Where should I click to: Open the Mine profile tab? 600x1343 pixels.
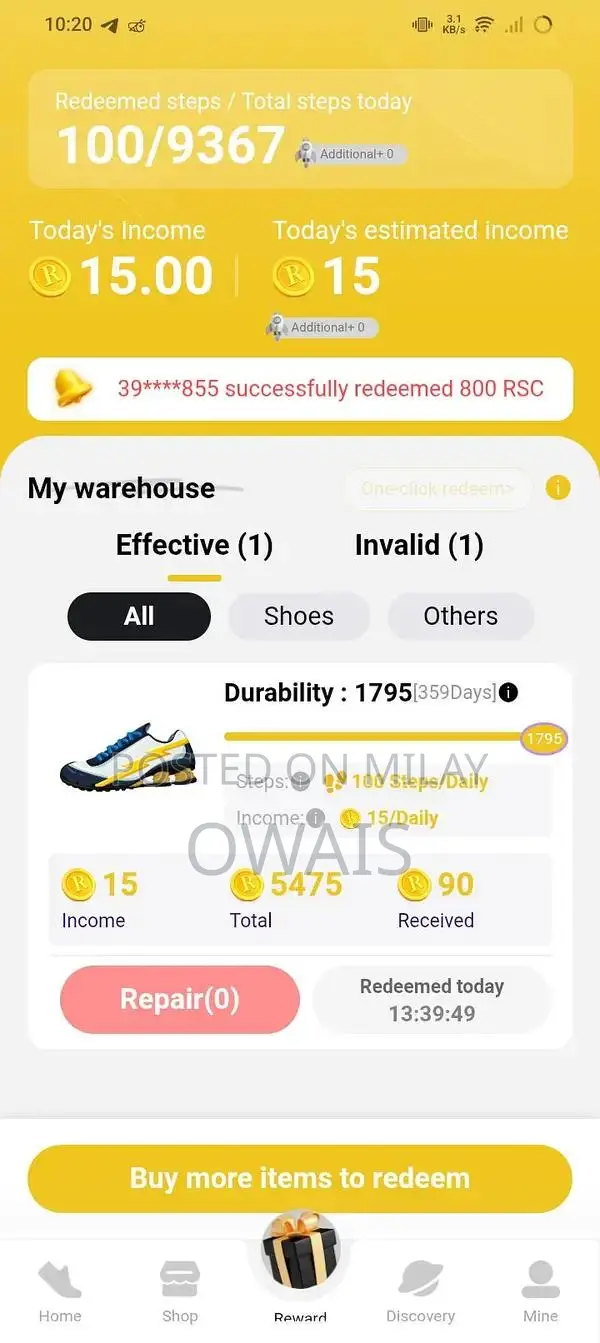click(540, 1291)
